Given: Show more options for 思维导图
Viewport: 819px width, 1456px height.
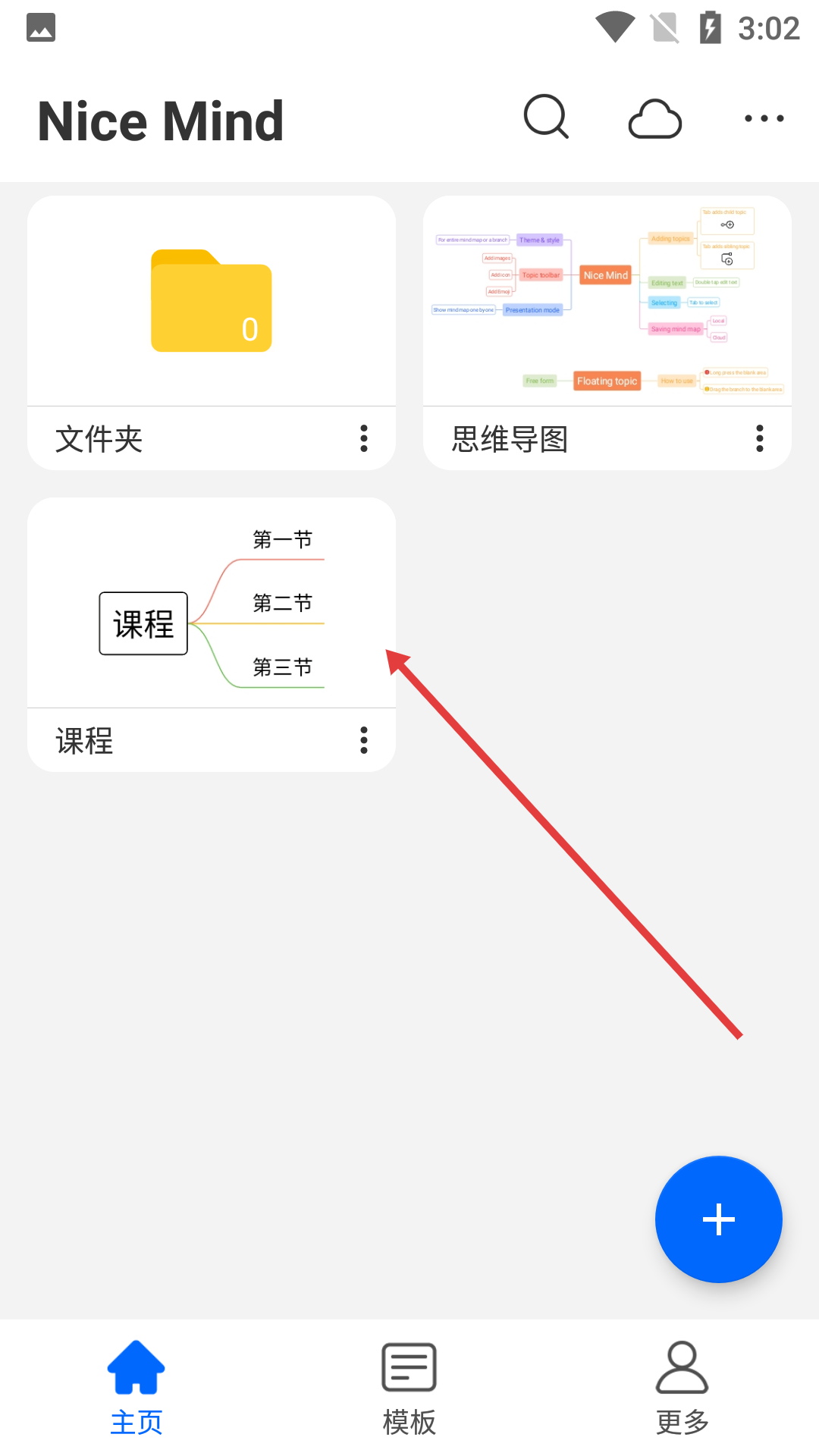Looking at the screenshot, I should [759, 438].
